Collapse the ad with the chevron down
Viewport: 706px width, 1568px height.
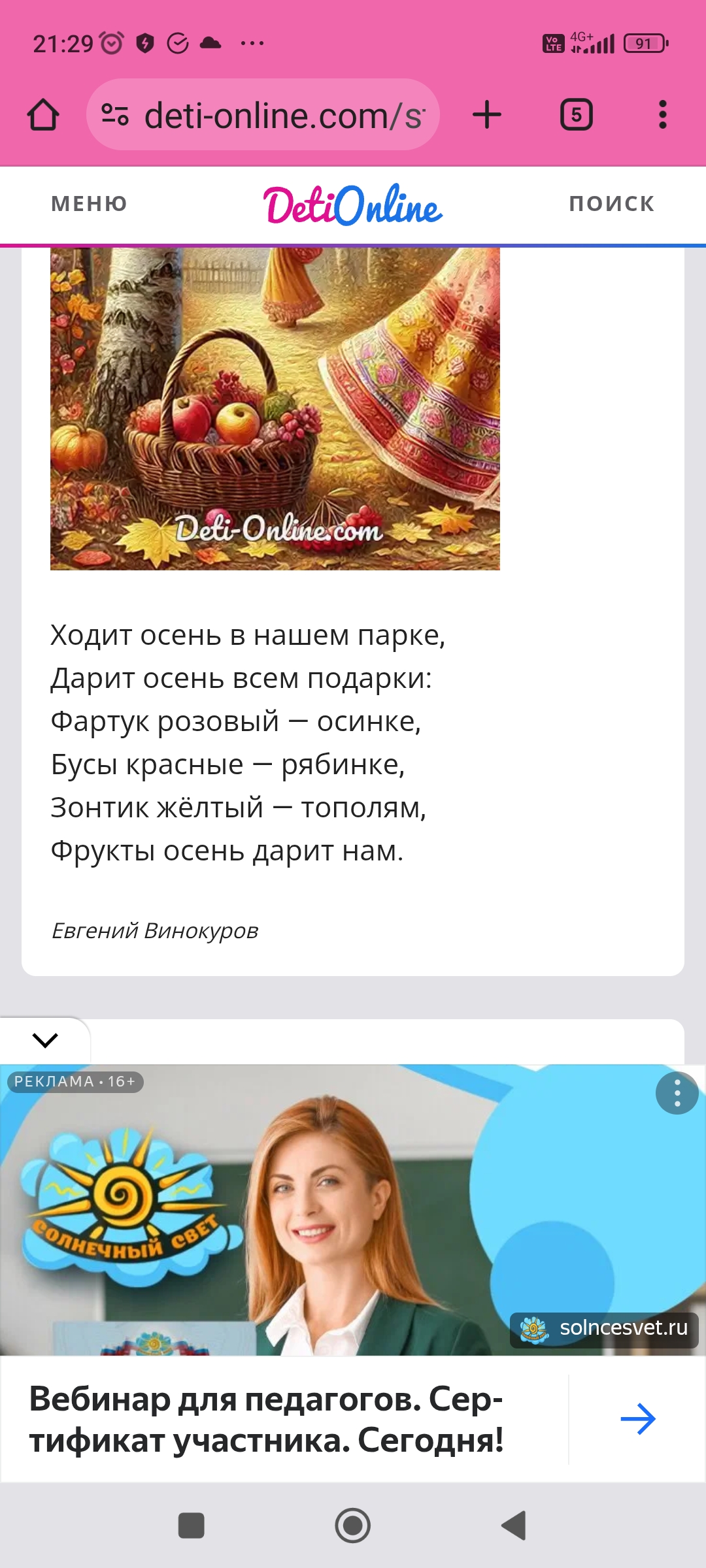(x=45, y=1039)
